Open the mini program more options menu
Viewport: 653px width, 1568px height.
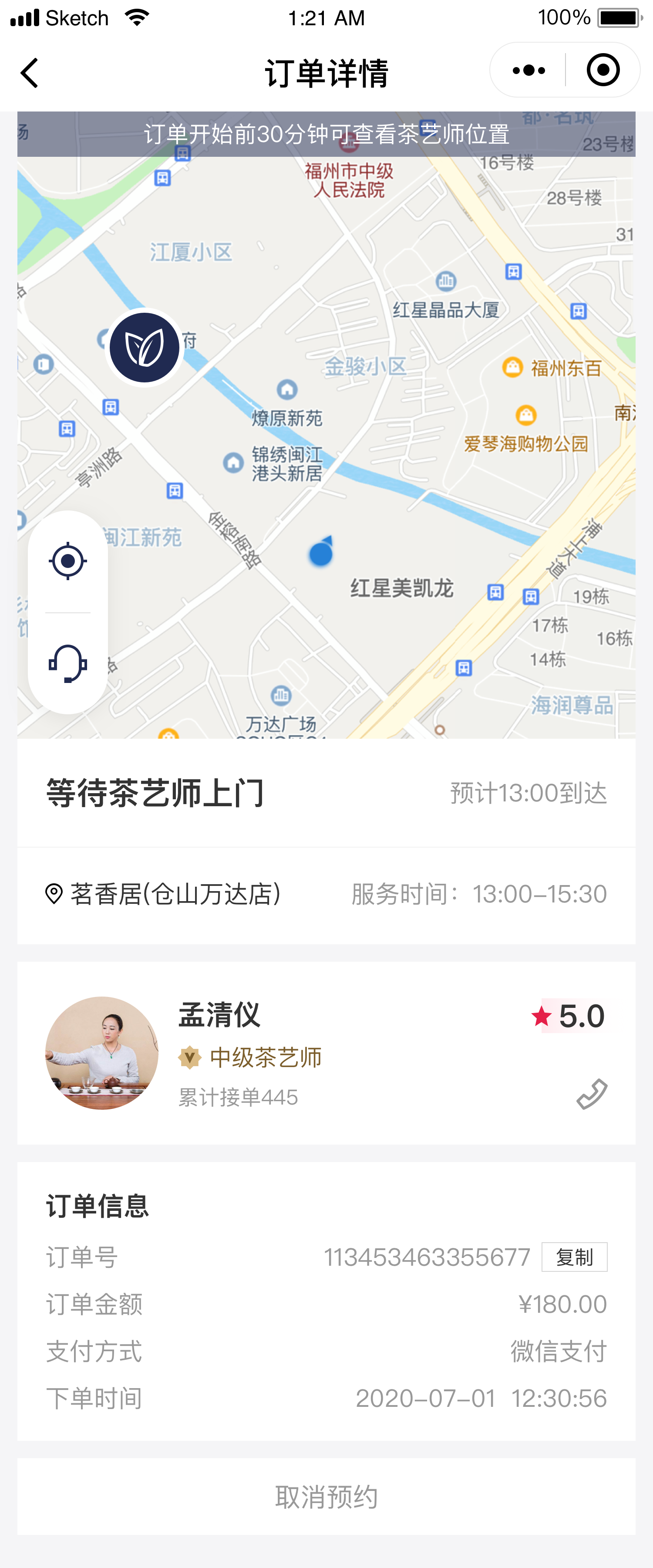[x=528, y=71]
